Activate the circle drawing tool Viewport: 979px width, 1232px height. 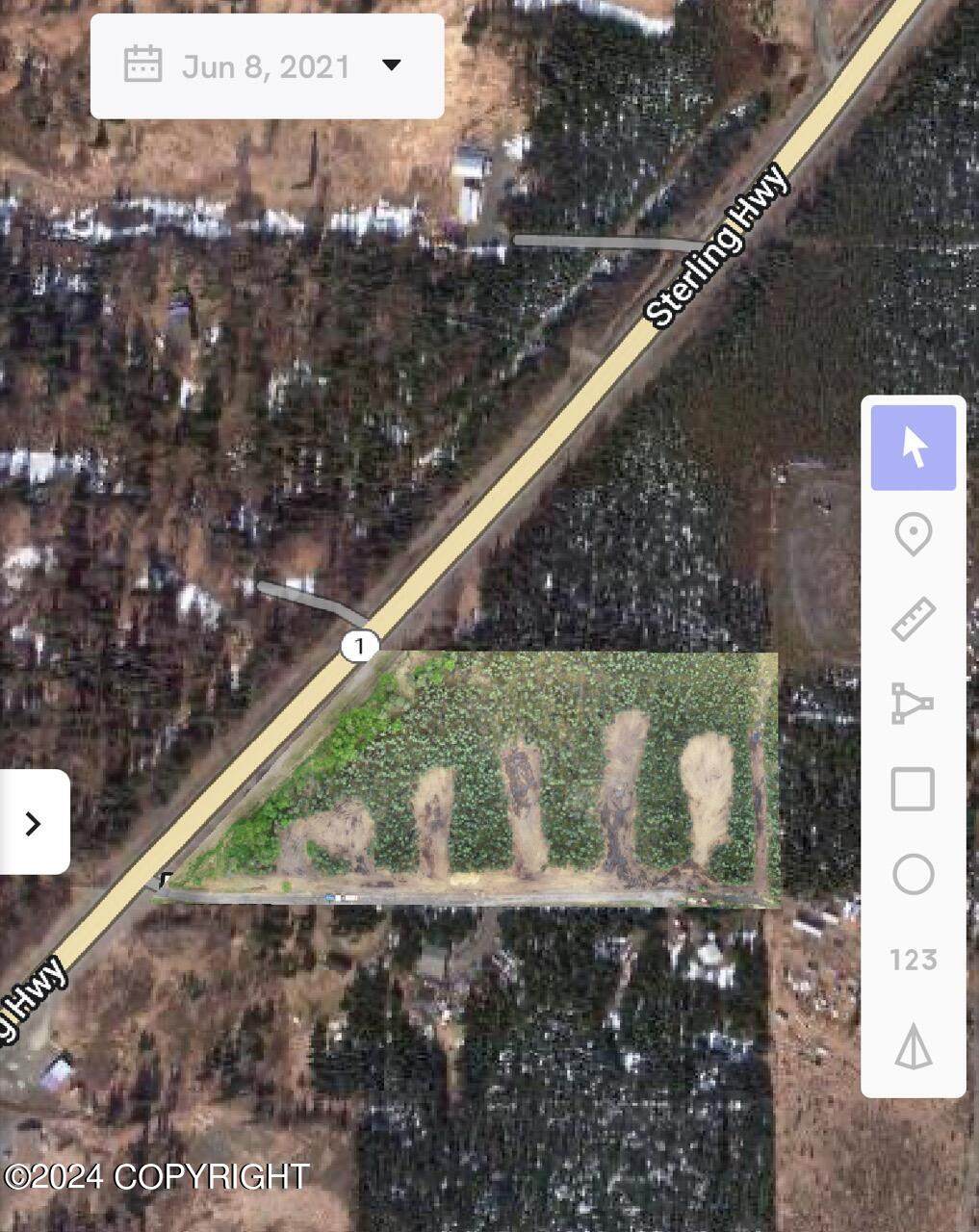click(913, 874)
